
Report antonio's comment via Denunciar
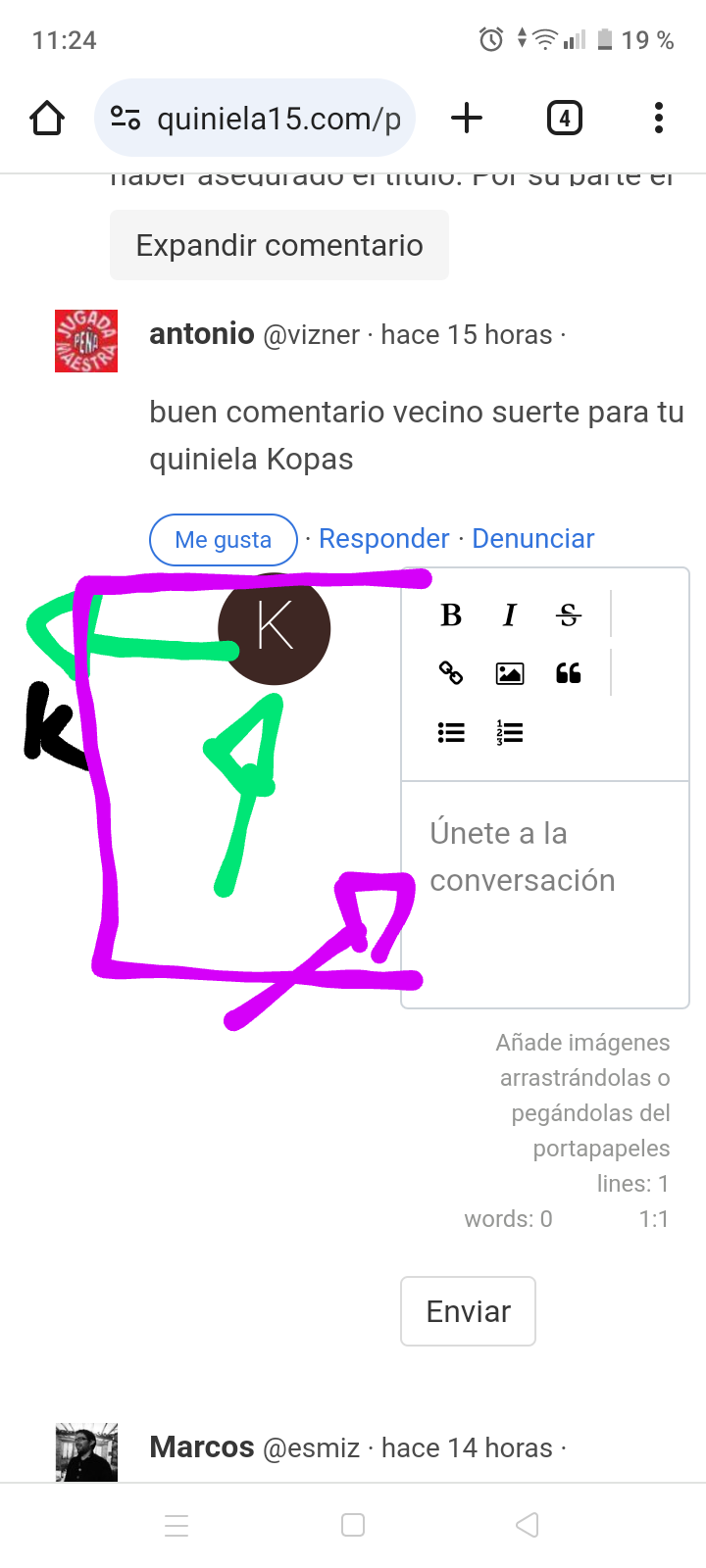pyautogui.click(x=532, y=539)
